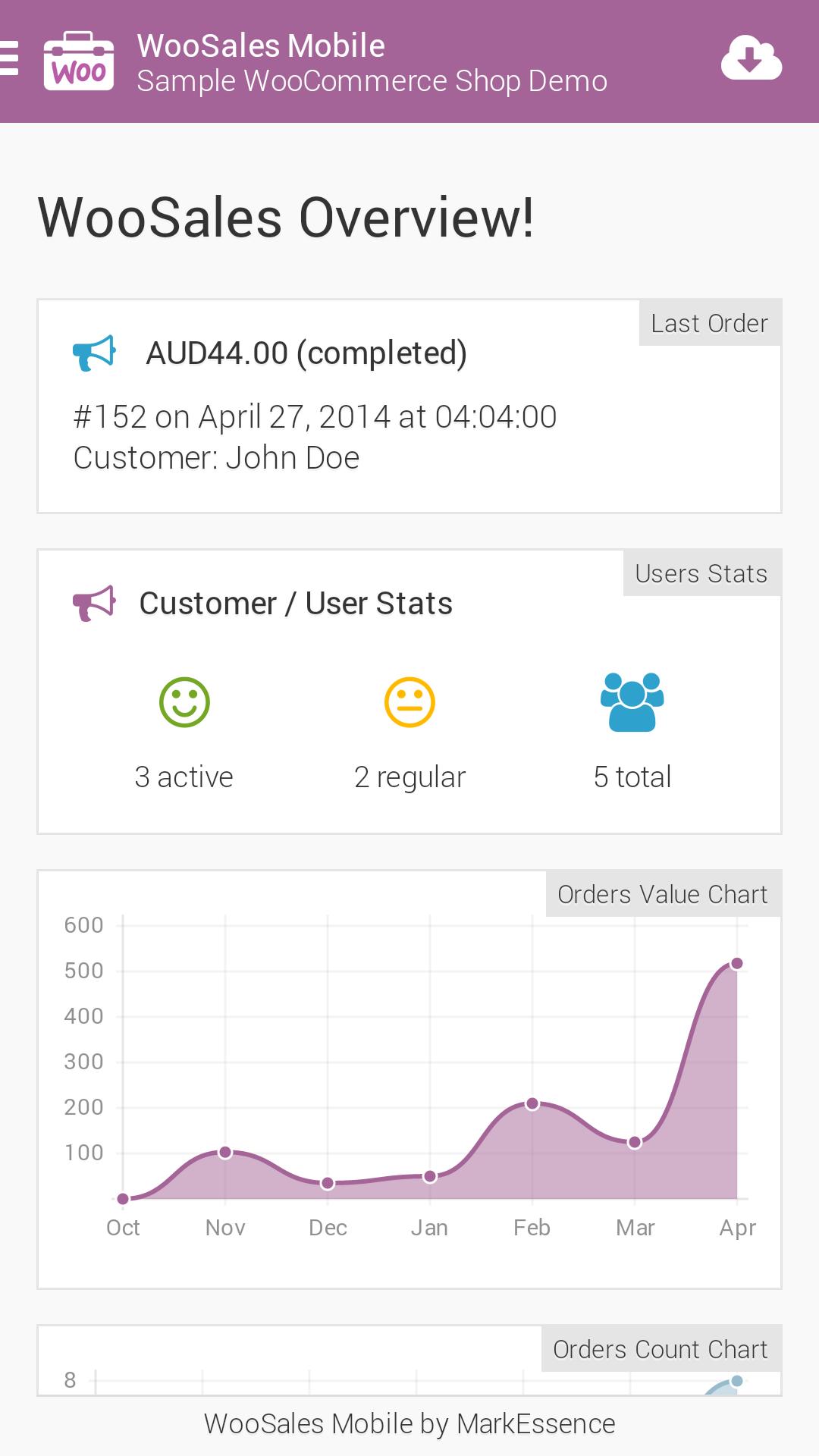
Task: Click the 3 active customers count
Action: pos(184,776)
